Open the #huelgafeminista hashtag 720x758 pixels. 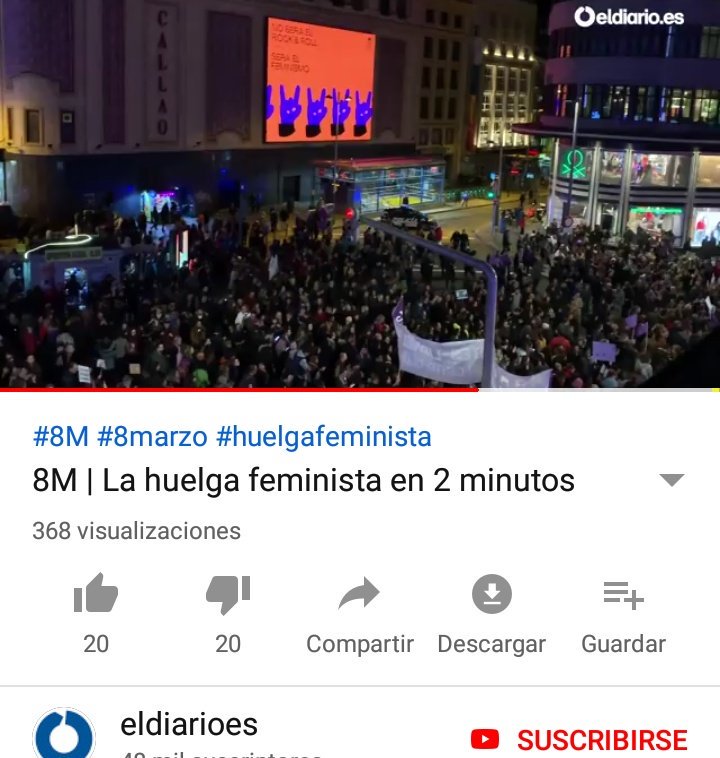click(323, 437)
